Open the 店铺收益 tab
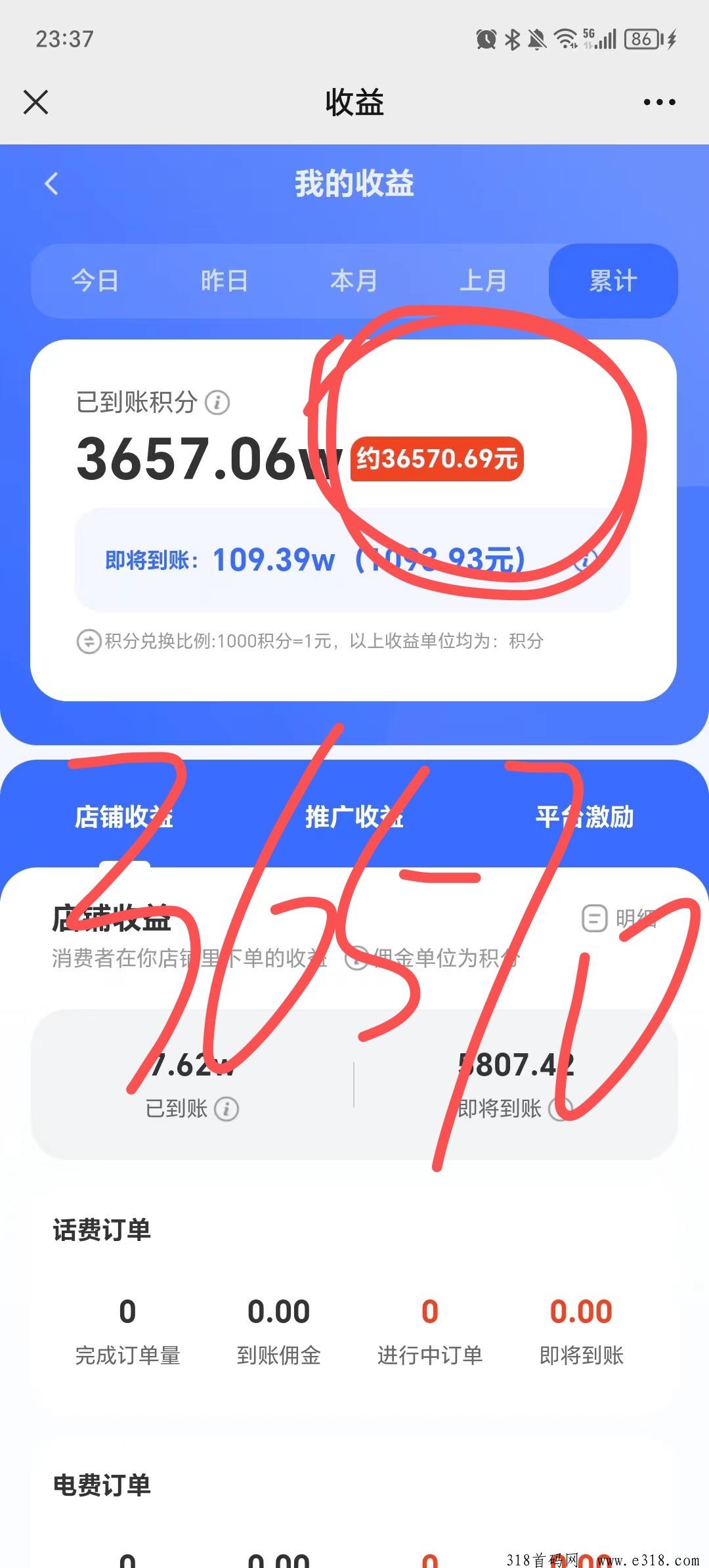 (124, 817)
